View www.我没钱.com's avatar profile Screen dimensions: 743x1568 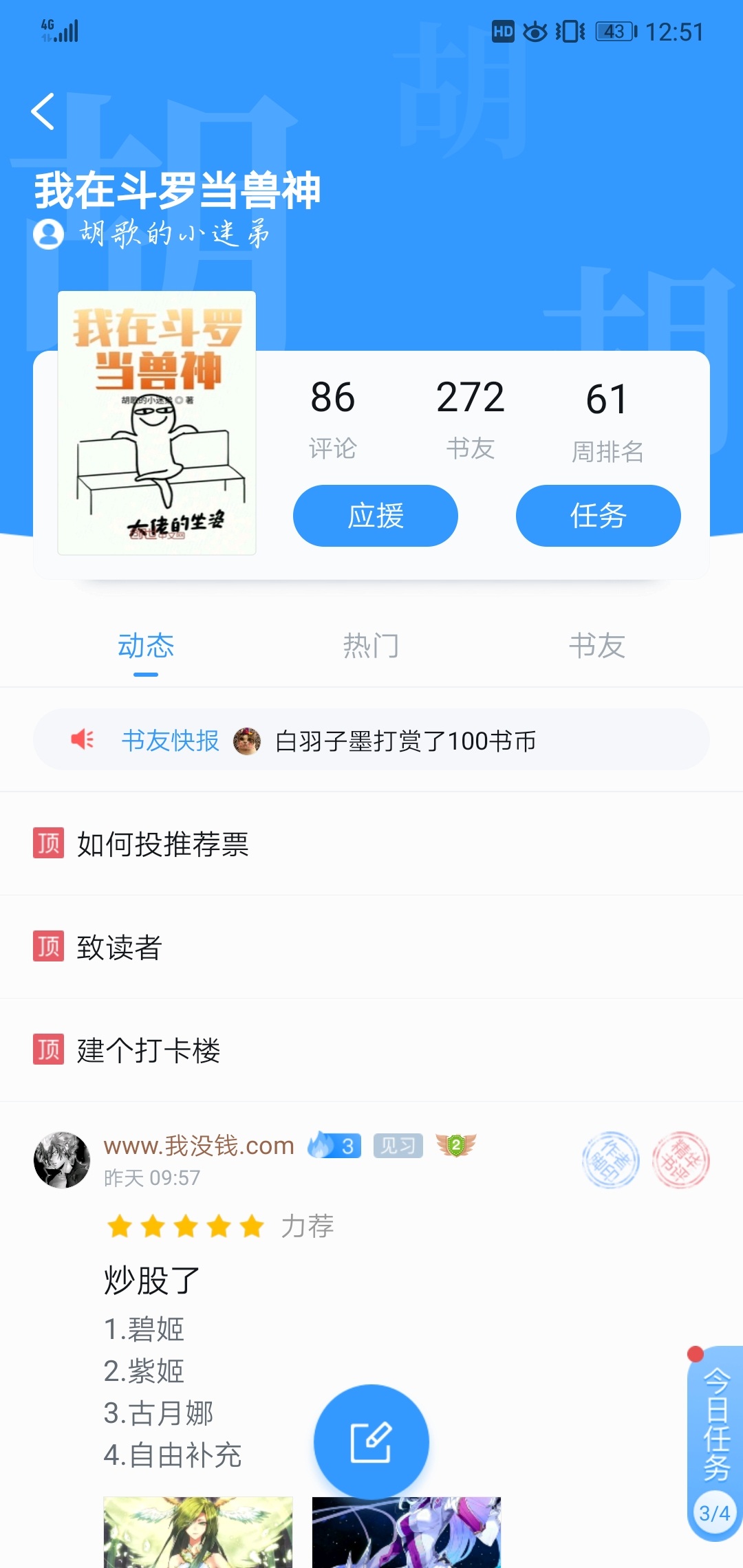[x=62, y=1160]
